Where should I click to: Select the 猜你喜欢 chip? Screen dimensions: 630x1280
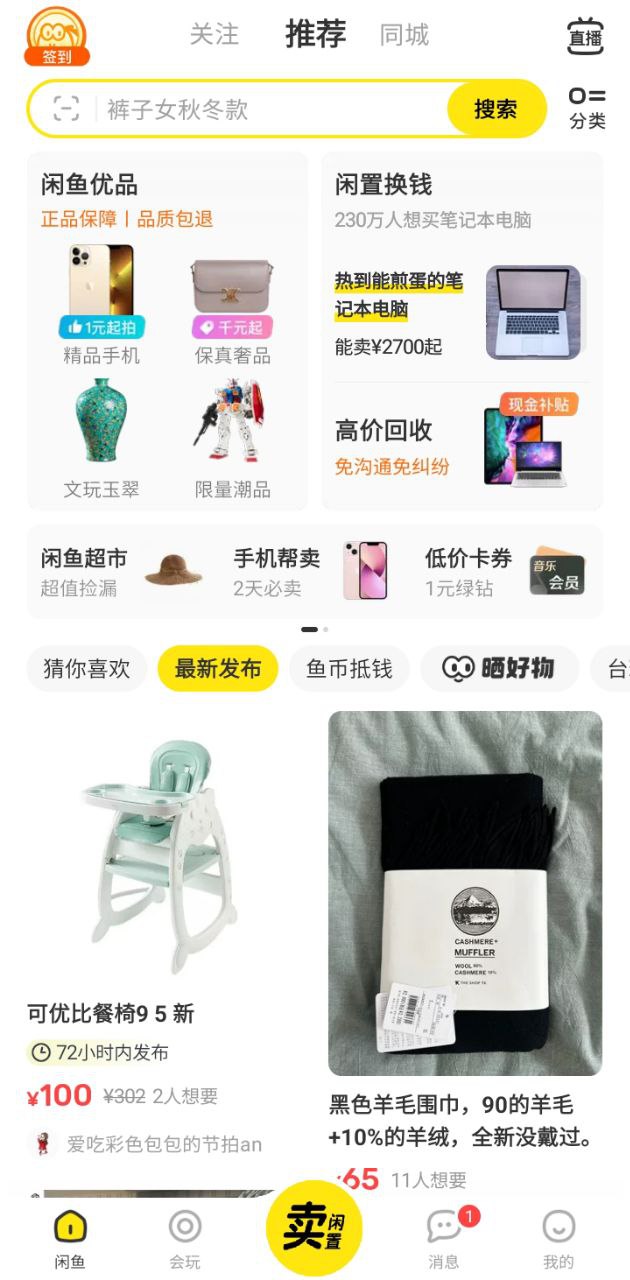coord(87,669)
